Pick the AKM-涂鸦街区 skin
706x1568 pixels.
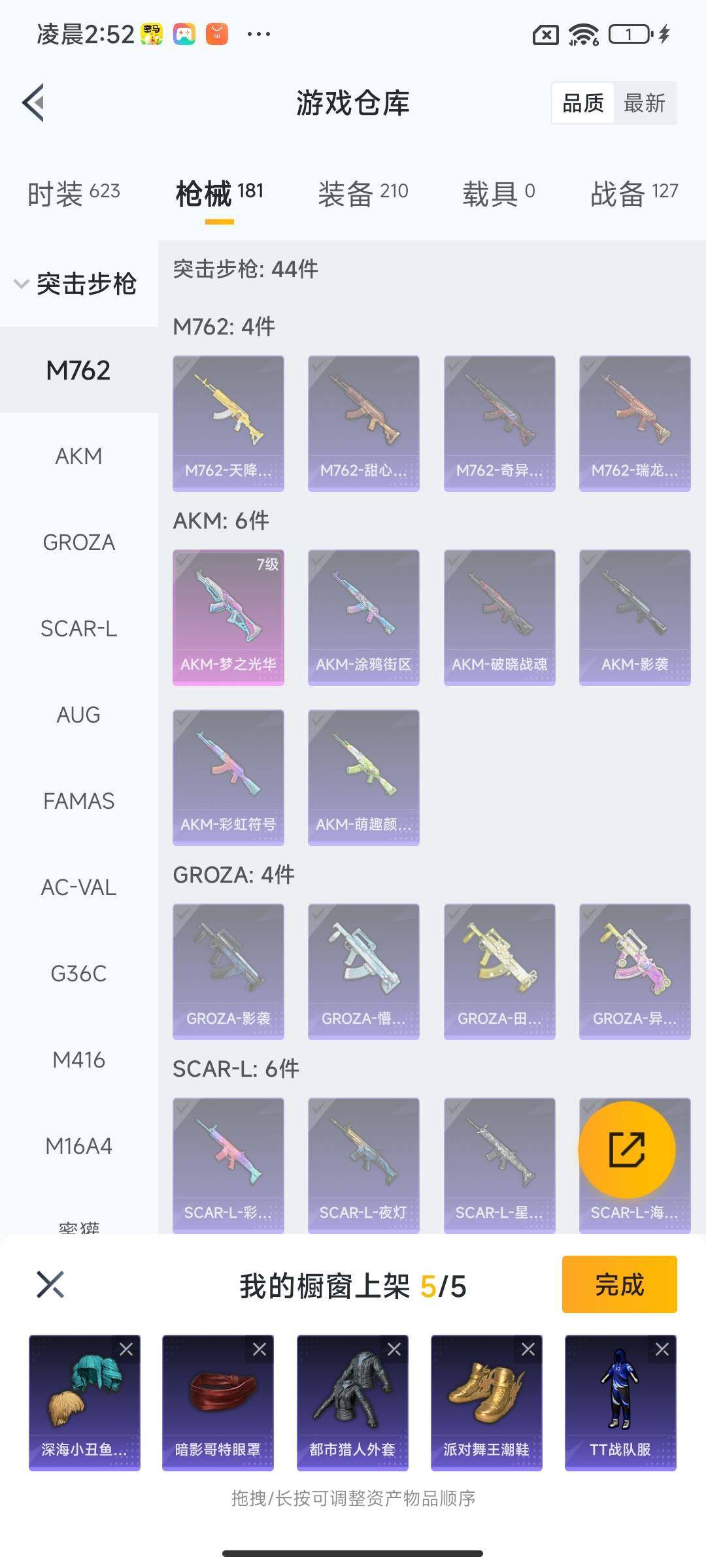pos(363,617)
